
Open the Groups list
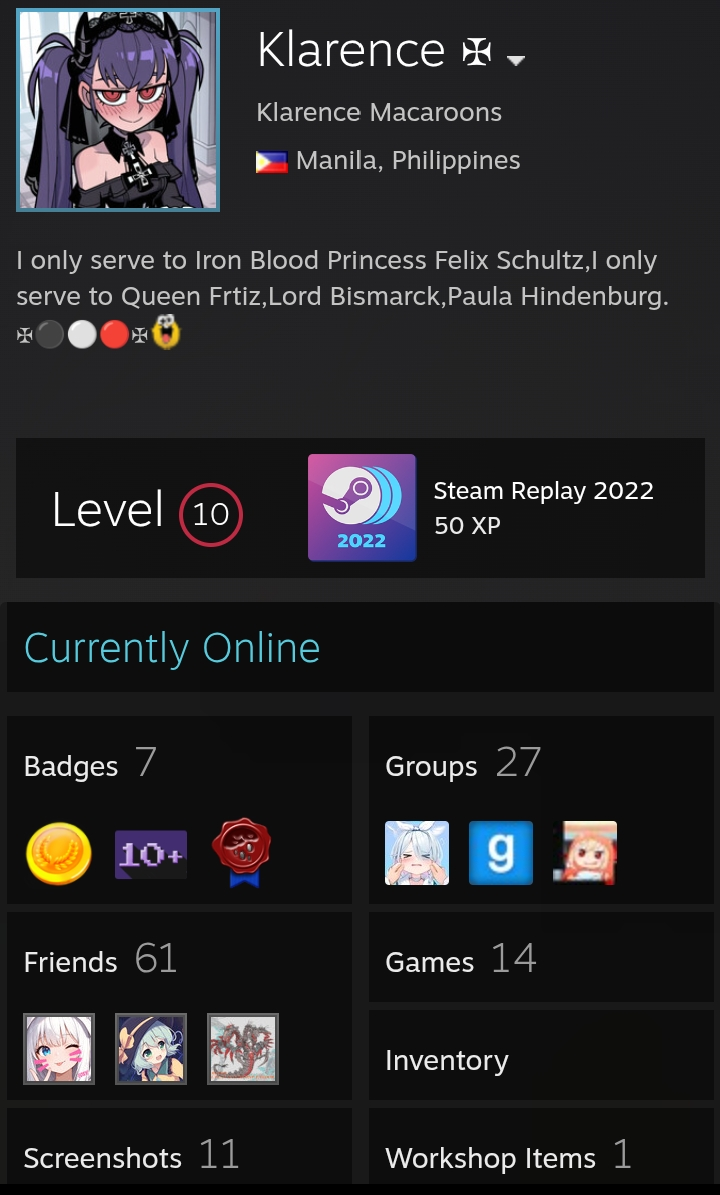(463, 763)
